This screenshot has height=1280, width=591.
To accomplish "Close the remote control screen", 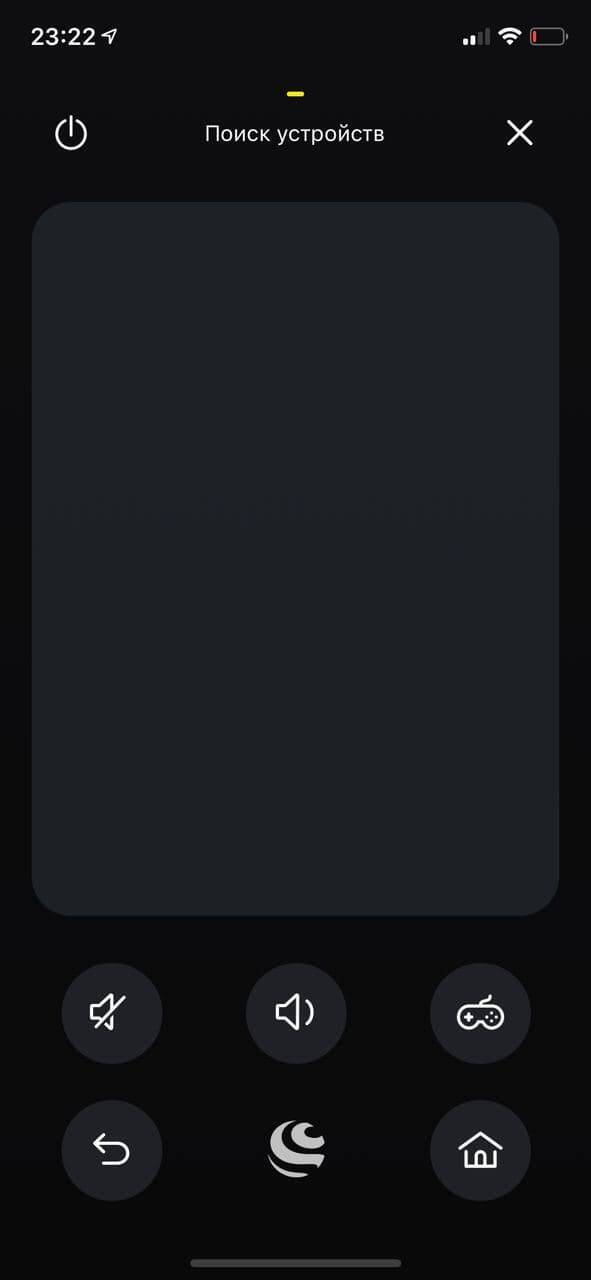I will coord(520,133).
